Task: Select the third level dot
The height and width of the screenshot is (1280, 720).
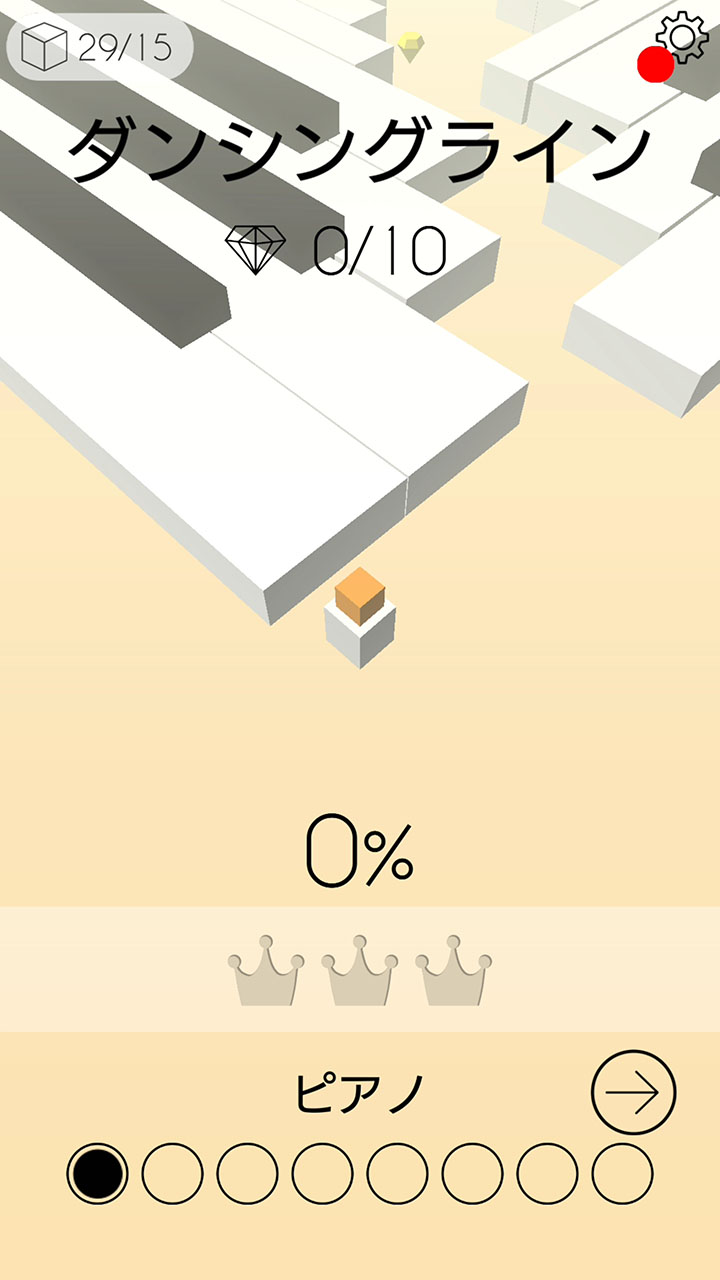Action: pos(247,1172)
